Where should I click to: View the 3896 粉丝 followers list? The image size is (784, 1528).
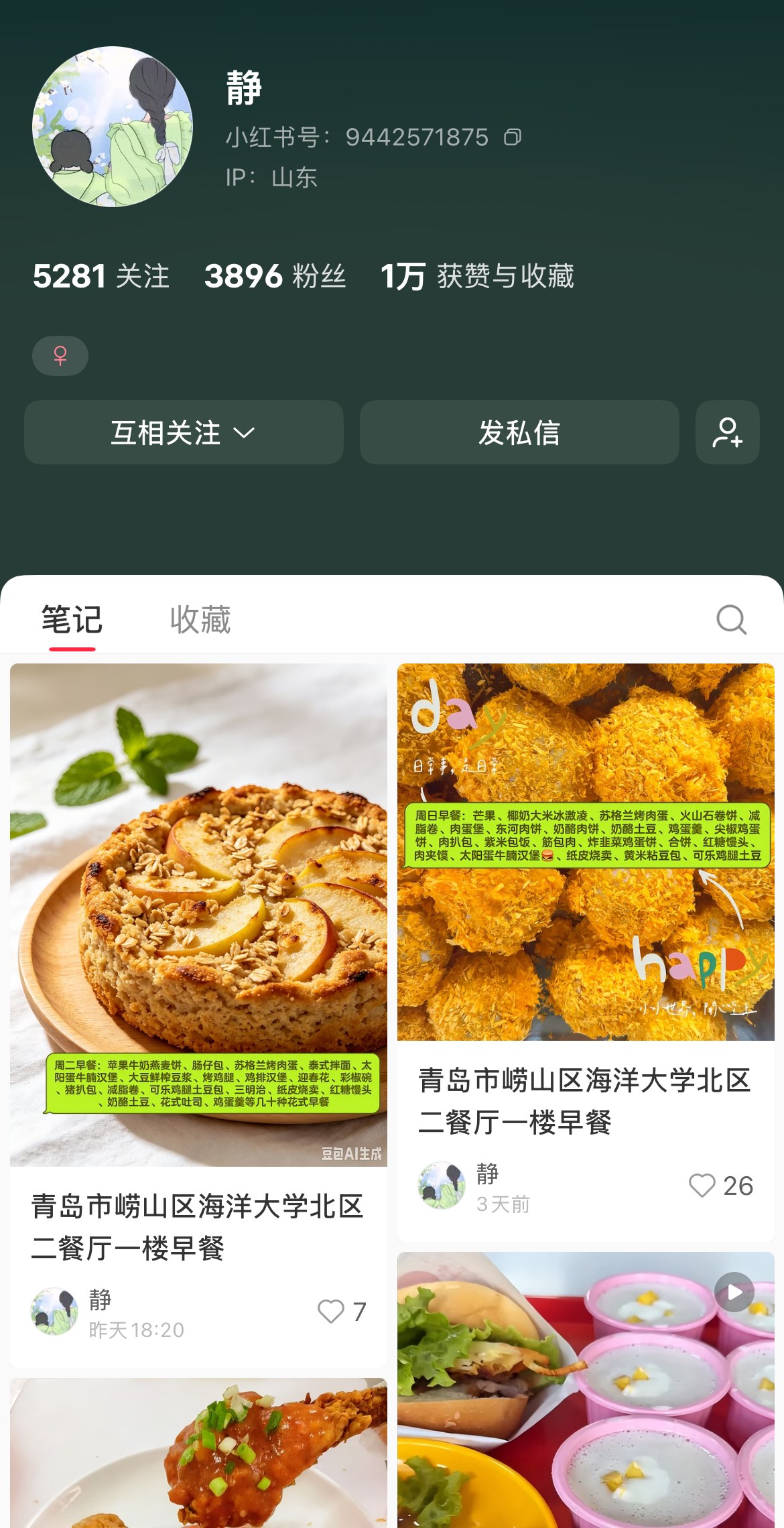point(275,276)
